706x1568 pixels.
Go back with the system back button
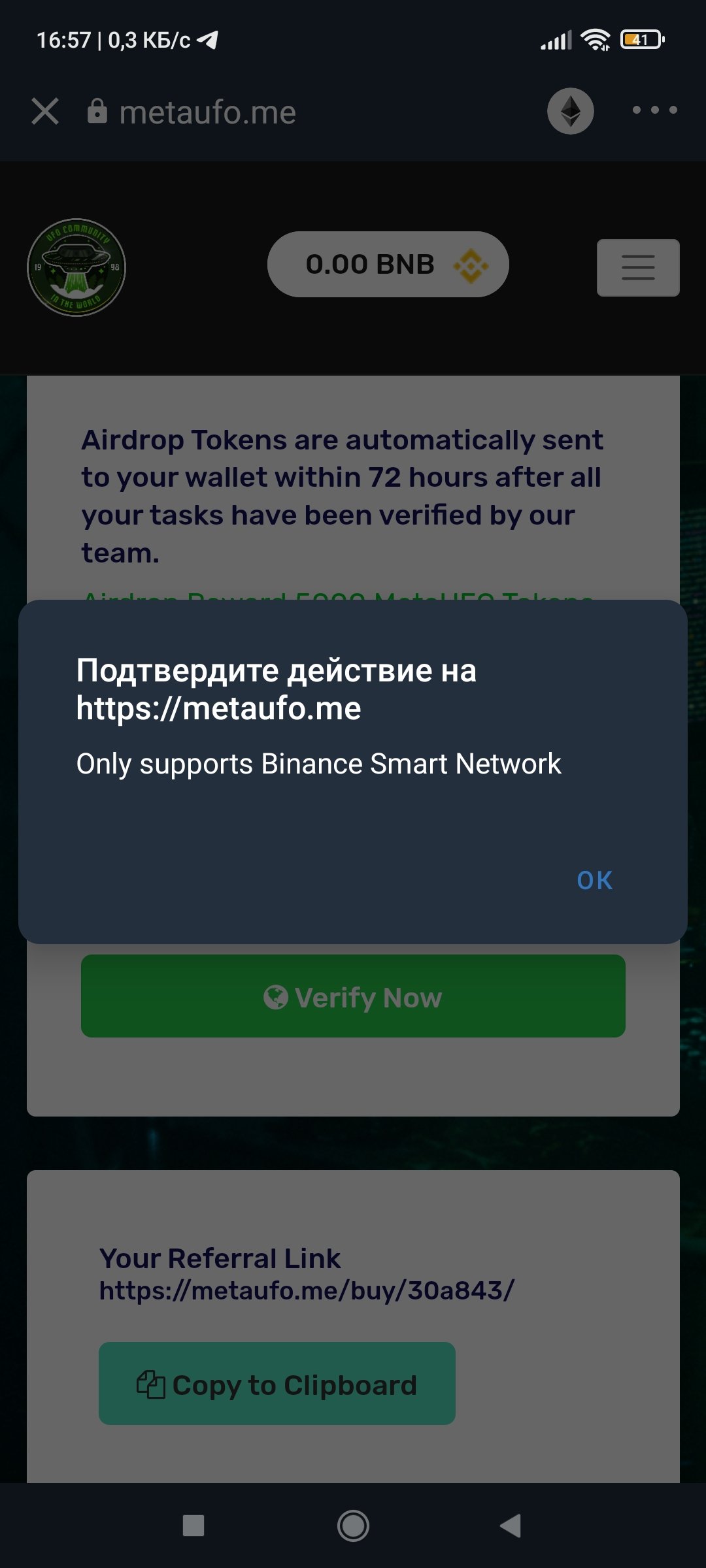coord(511,1526)
